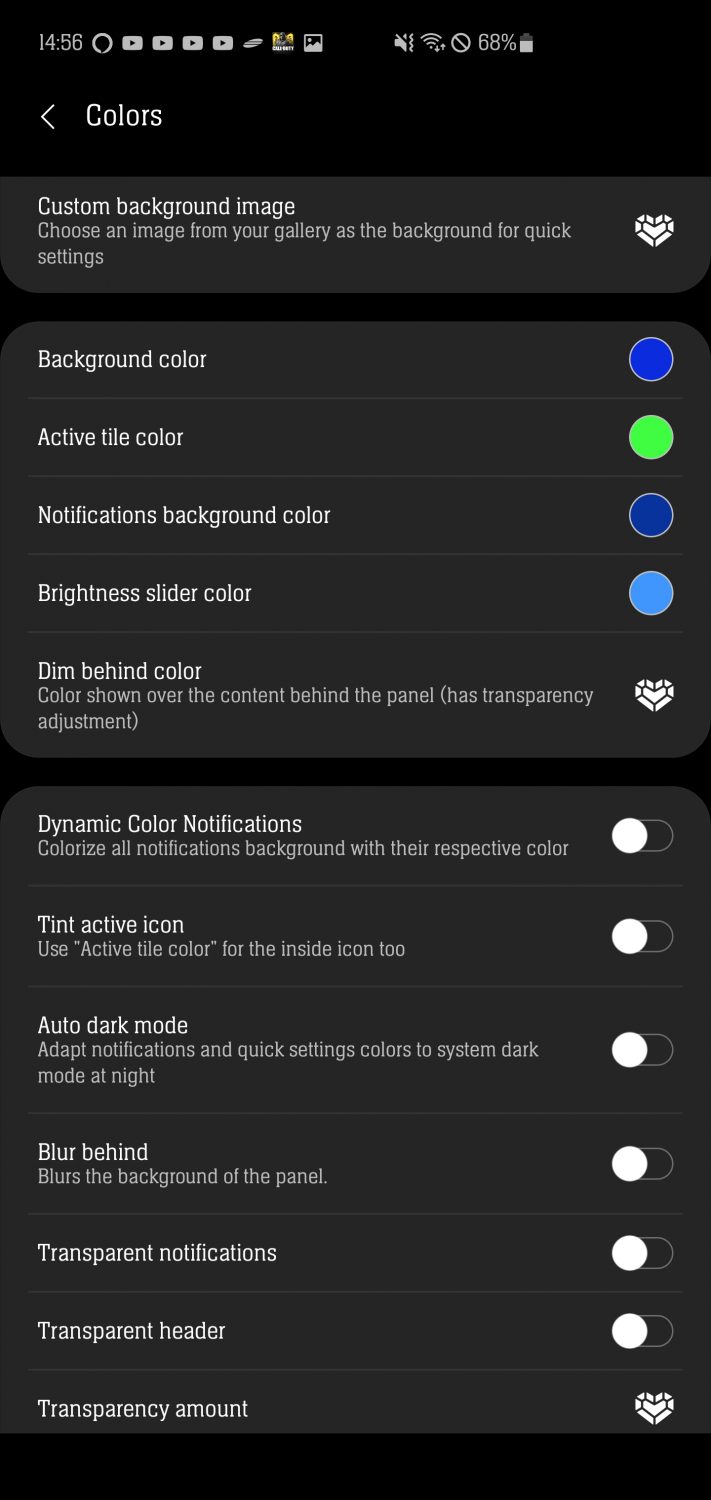Image resolution: width=711 pixels, height=1500 pixels.
Task: Turn on Tint active icon
Action: click(642, 936)
